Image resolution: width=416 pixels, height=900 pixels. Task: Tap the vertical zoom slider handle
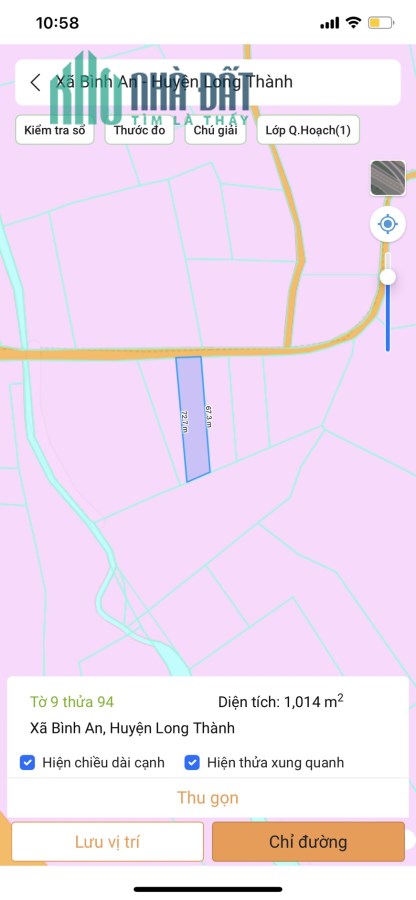point(388,277)
